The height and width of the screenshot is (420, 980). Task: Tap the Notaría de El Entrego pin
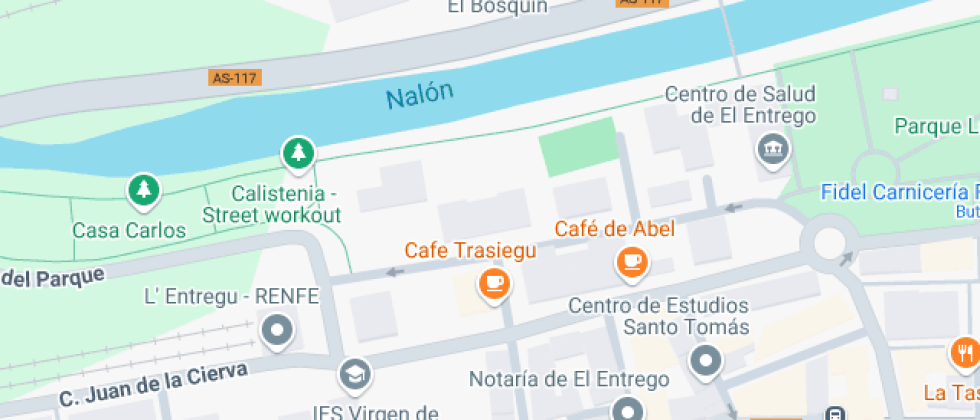(x=628, y=409)
